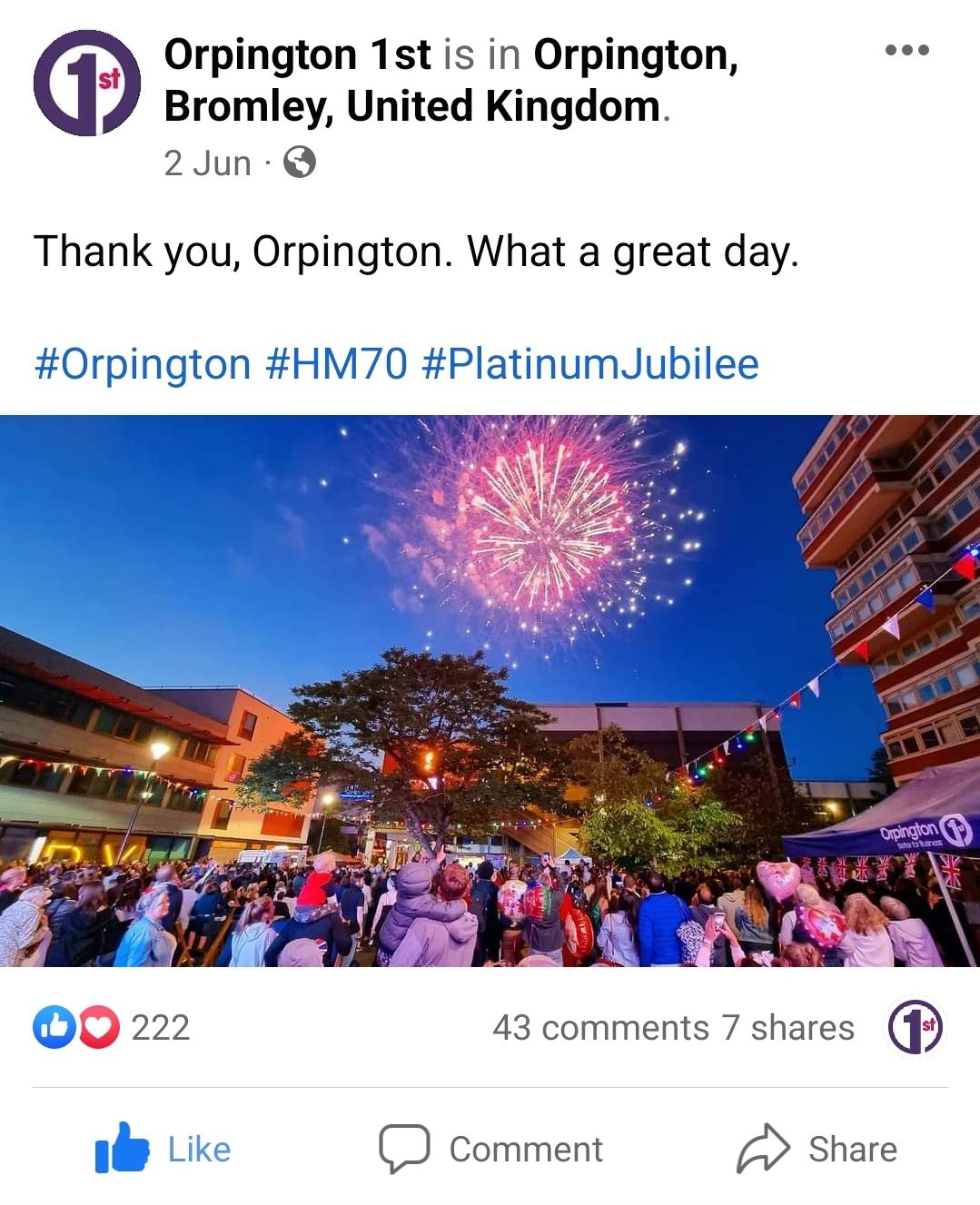Share this post
The image size is (980, 1205).
817,1149
